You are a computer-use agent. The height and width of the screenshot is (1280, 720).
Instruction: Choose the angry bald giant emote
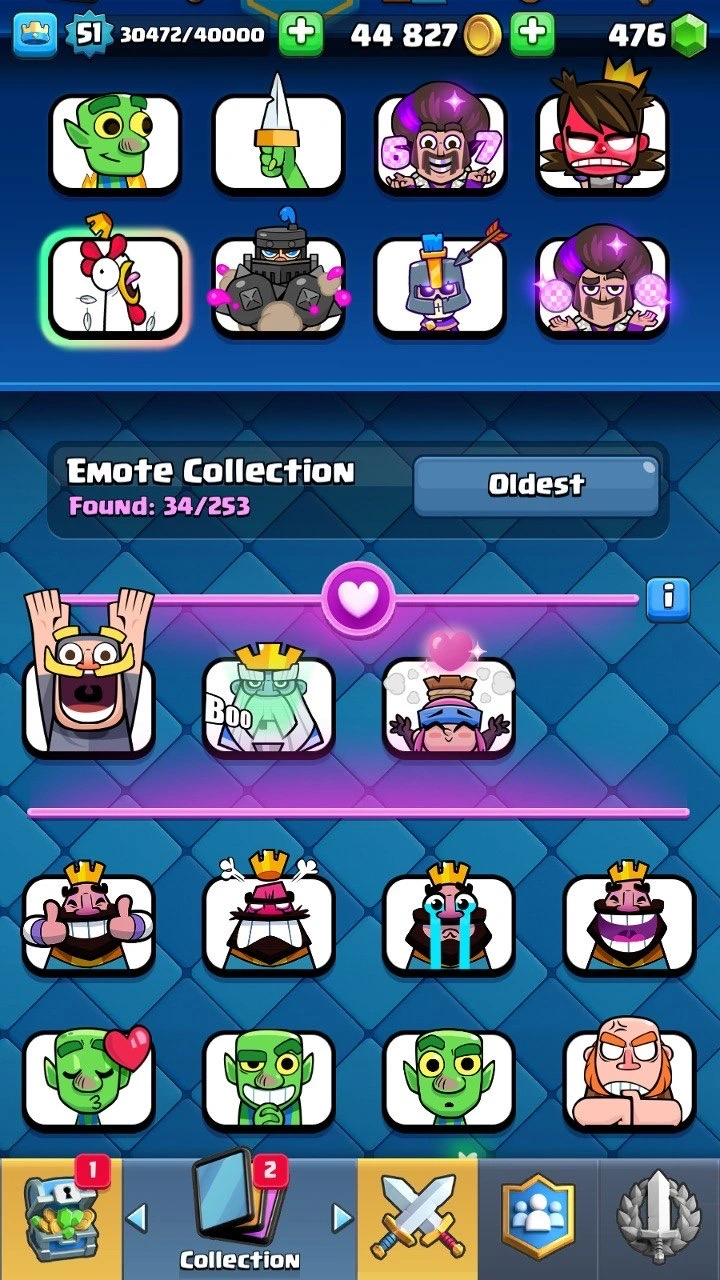(629, 1080)
